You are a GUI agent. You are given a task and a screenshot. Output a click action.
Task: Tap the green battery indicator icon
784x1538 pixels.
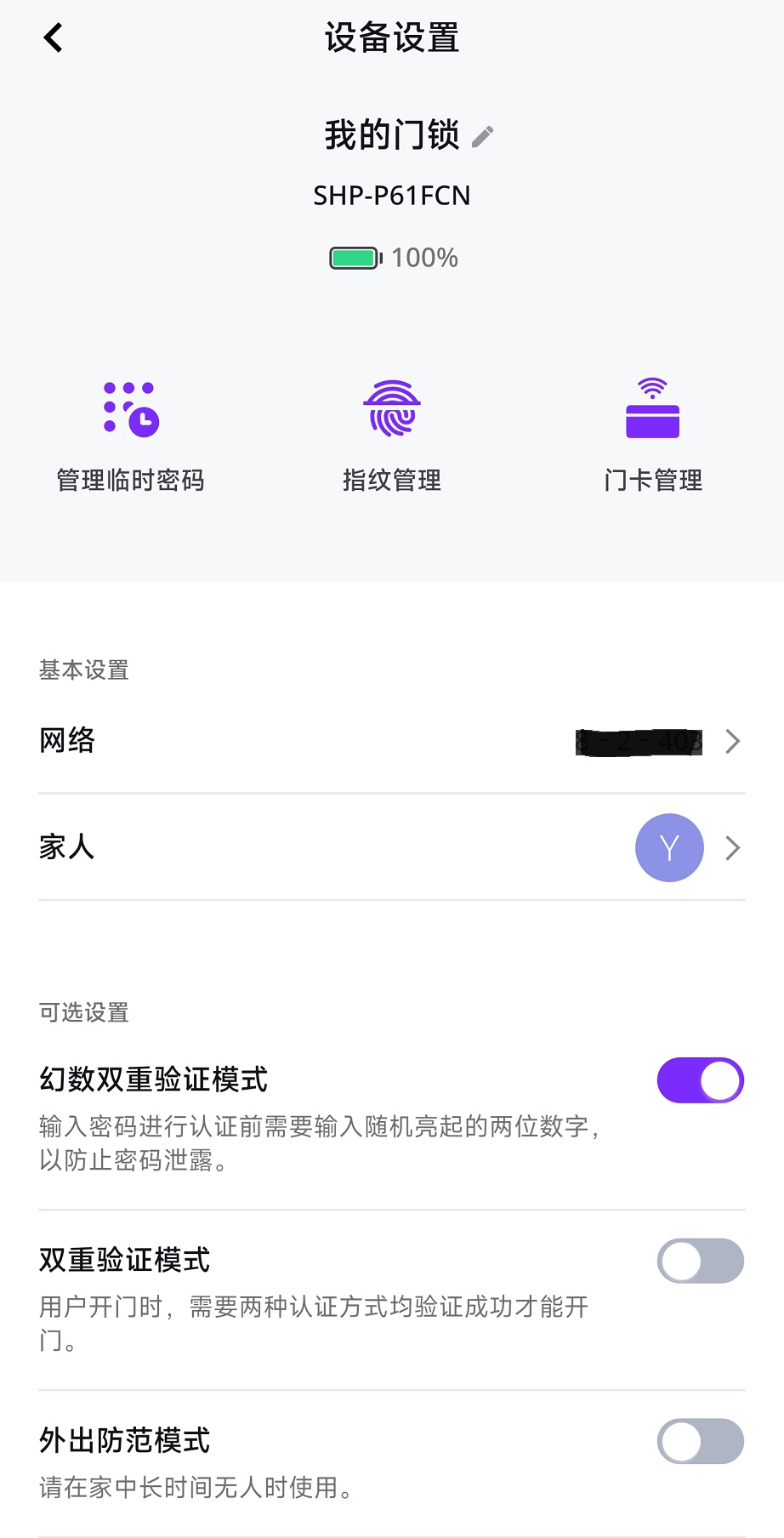[355, 257]
